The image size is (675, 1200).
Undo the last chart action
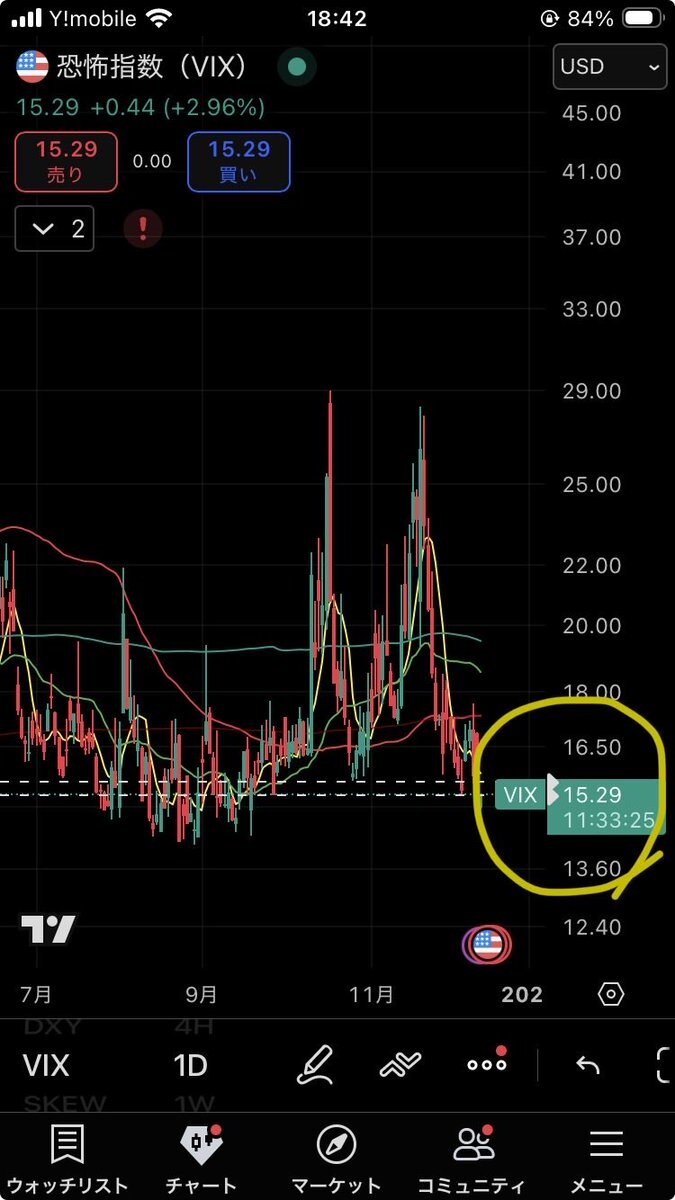point(588,1065)
